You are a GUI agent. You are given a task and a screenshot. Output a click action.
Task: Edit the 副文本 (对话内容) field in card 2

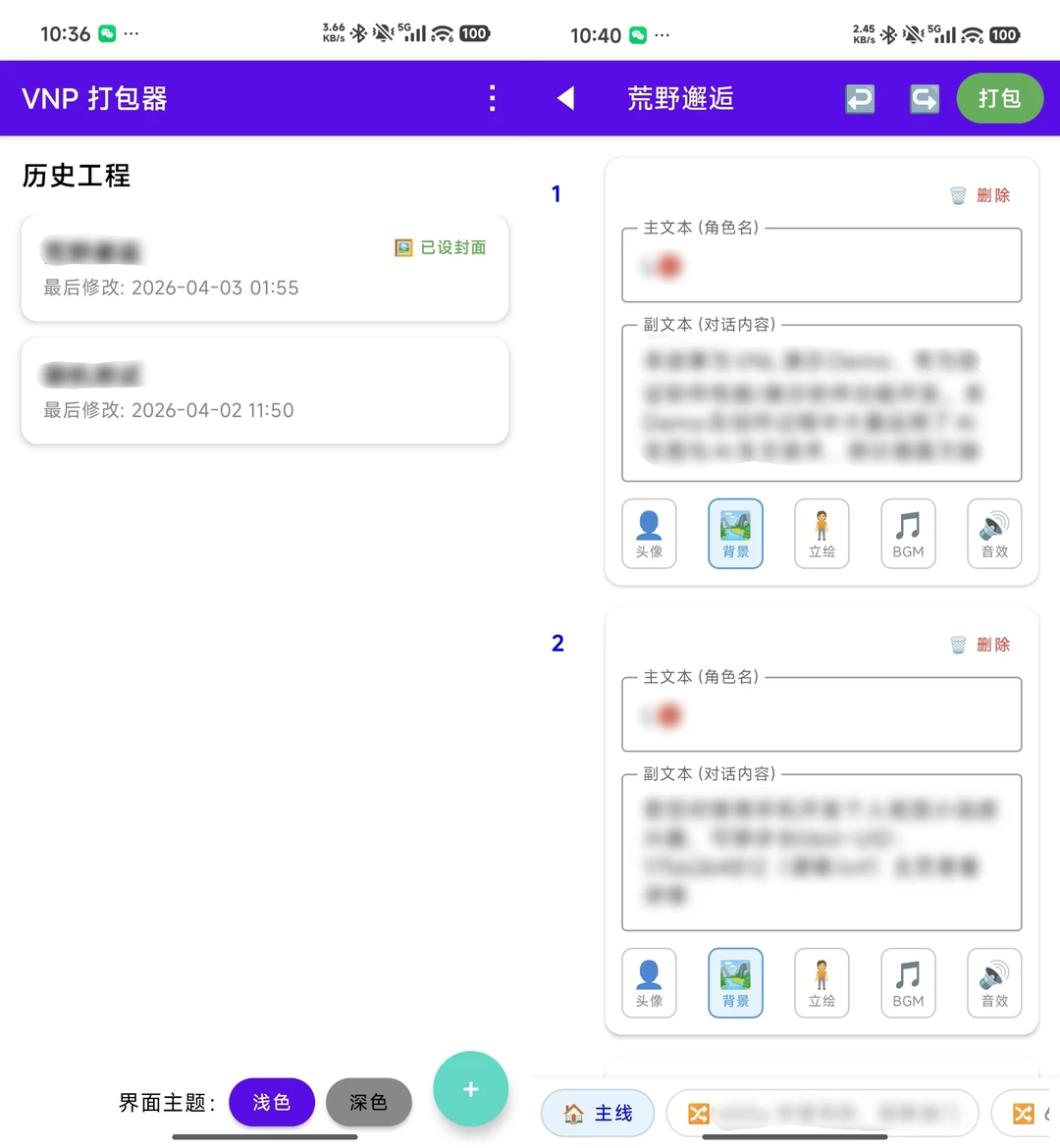(821, 852)
